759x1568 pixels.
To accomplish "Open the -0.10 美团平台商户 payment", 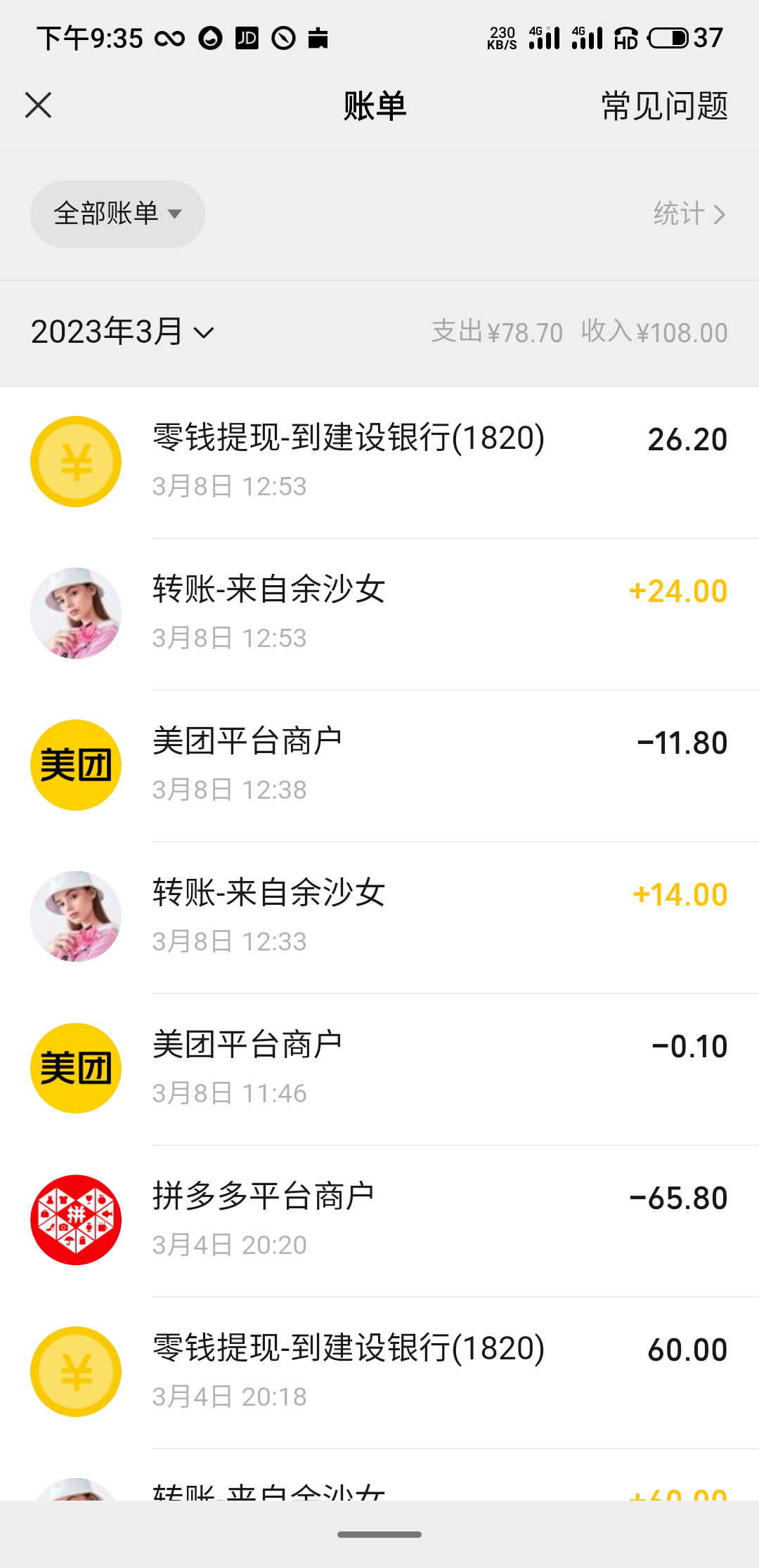I will point(379,1069).
